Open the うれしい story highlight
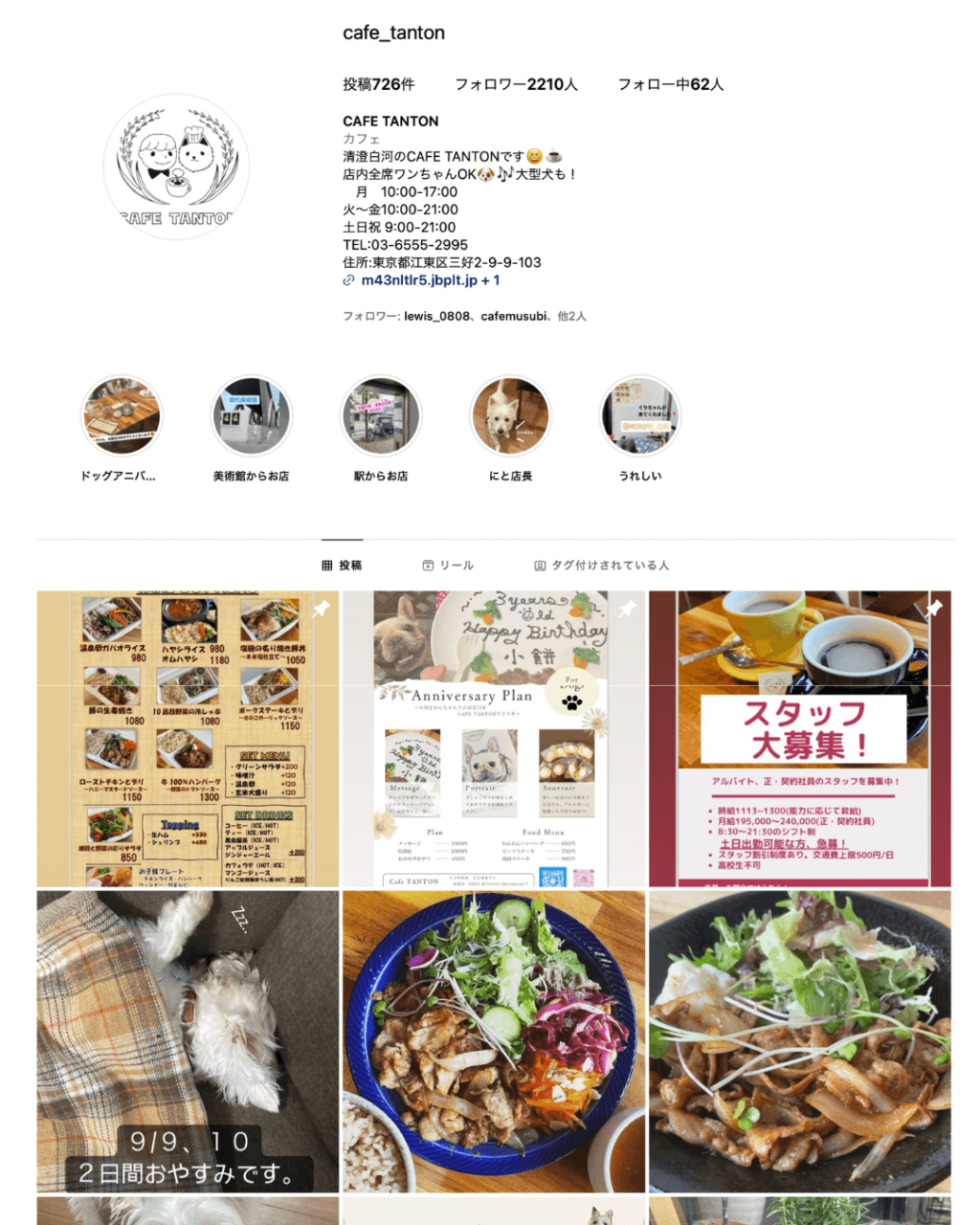Screen dimensions: 980x1225 point(639,417)
